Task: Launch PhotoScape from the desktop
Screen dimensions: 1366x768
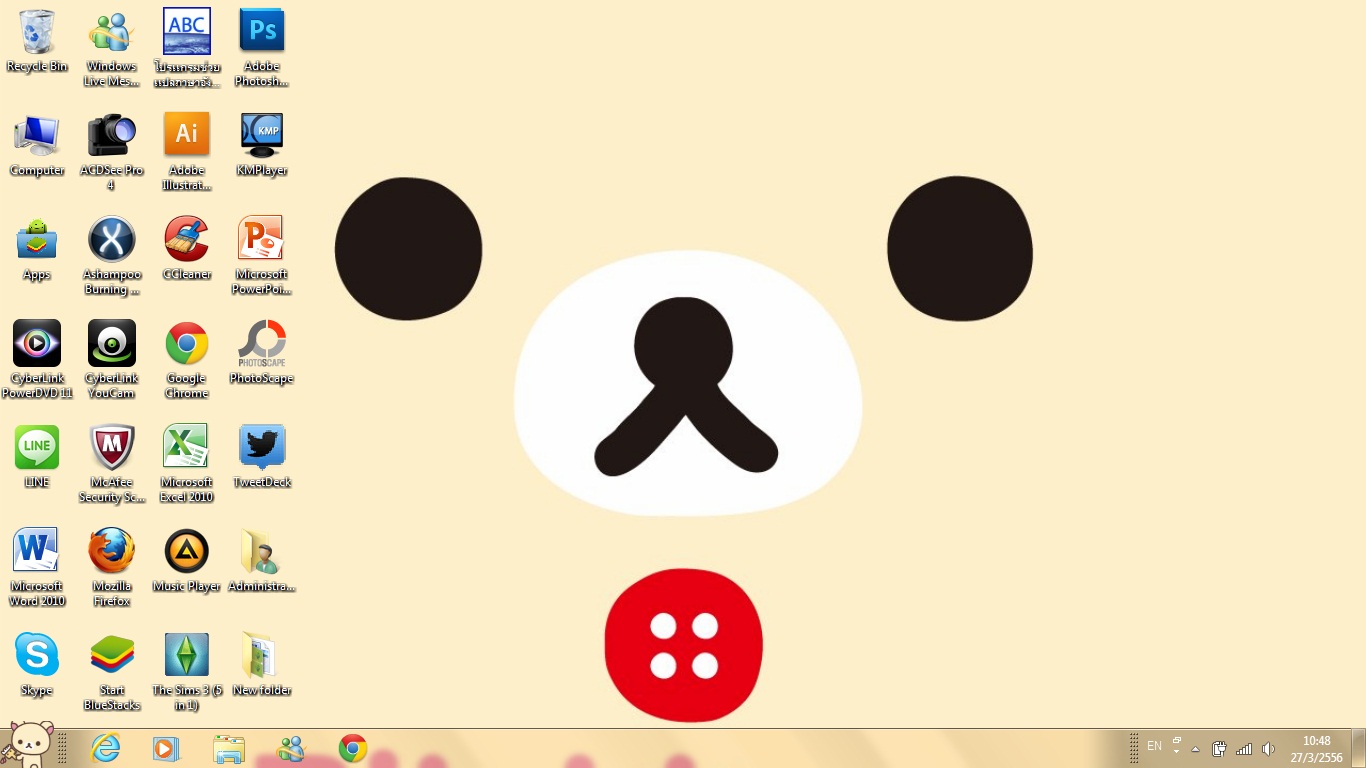Action: [262, 344]
